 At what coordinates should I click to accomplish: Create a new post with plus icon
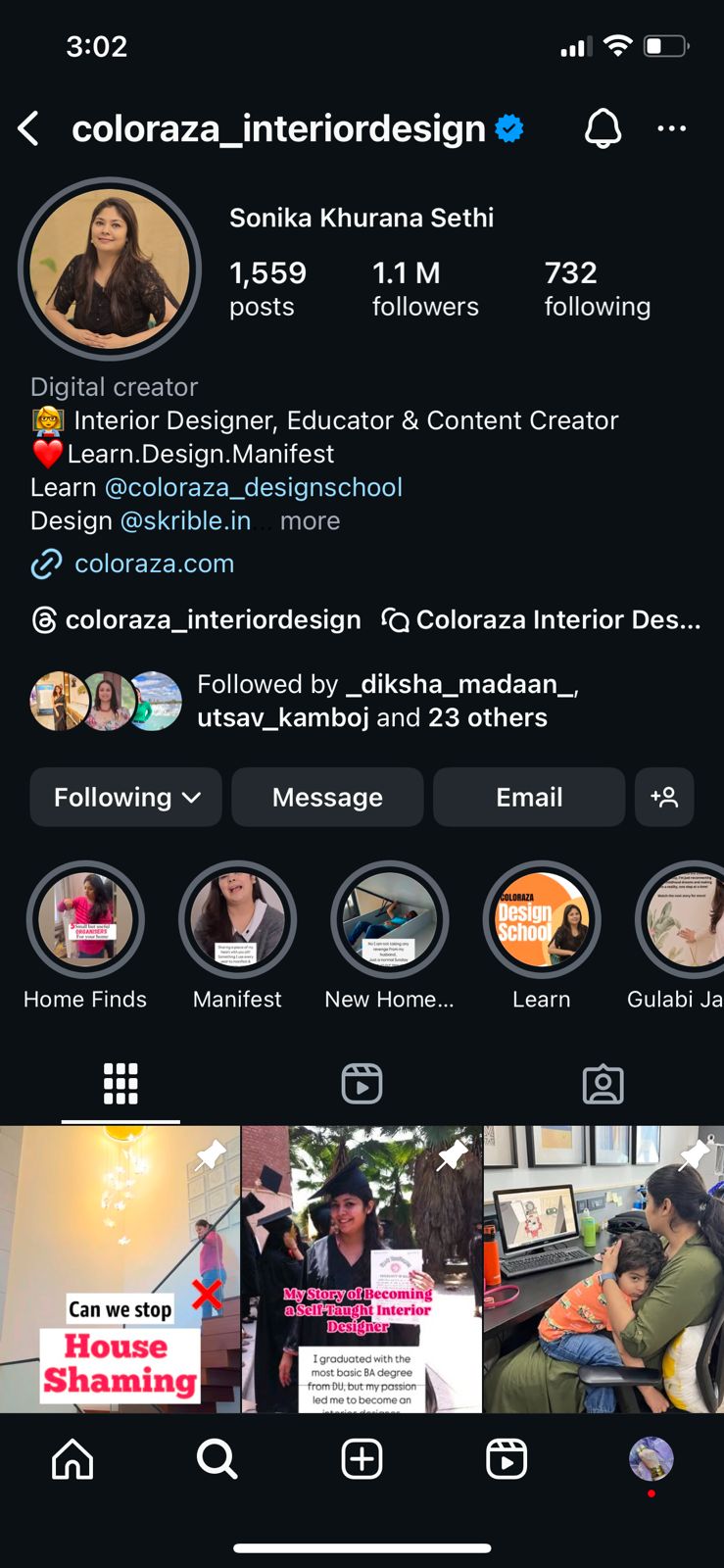pyautogui.click(x=362, y=1459)
